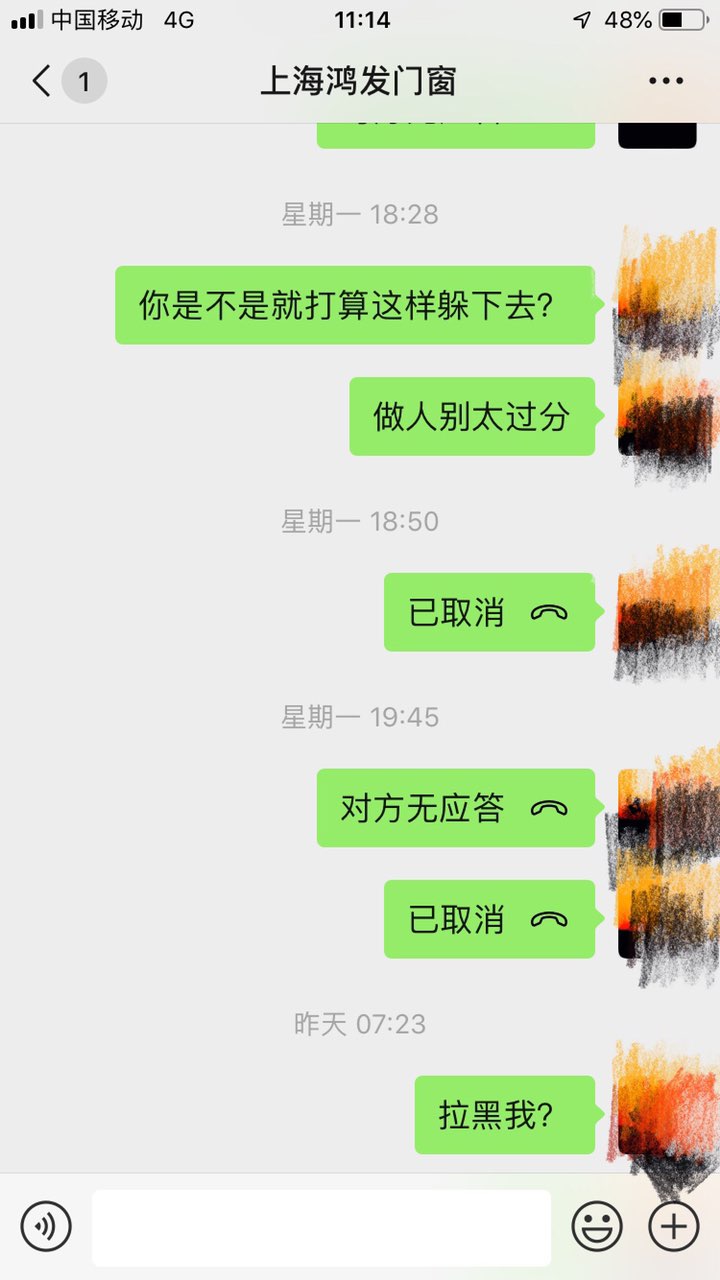Viewport: 720px width, 1280px height.
Task: Redial from the 18:50 '已取消' call bubble
Action: pyautogui.click(x=489, y=612)
